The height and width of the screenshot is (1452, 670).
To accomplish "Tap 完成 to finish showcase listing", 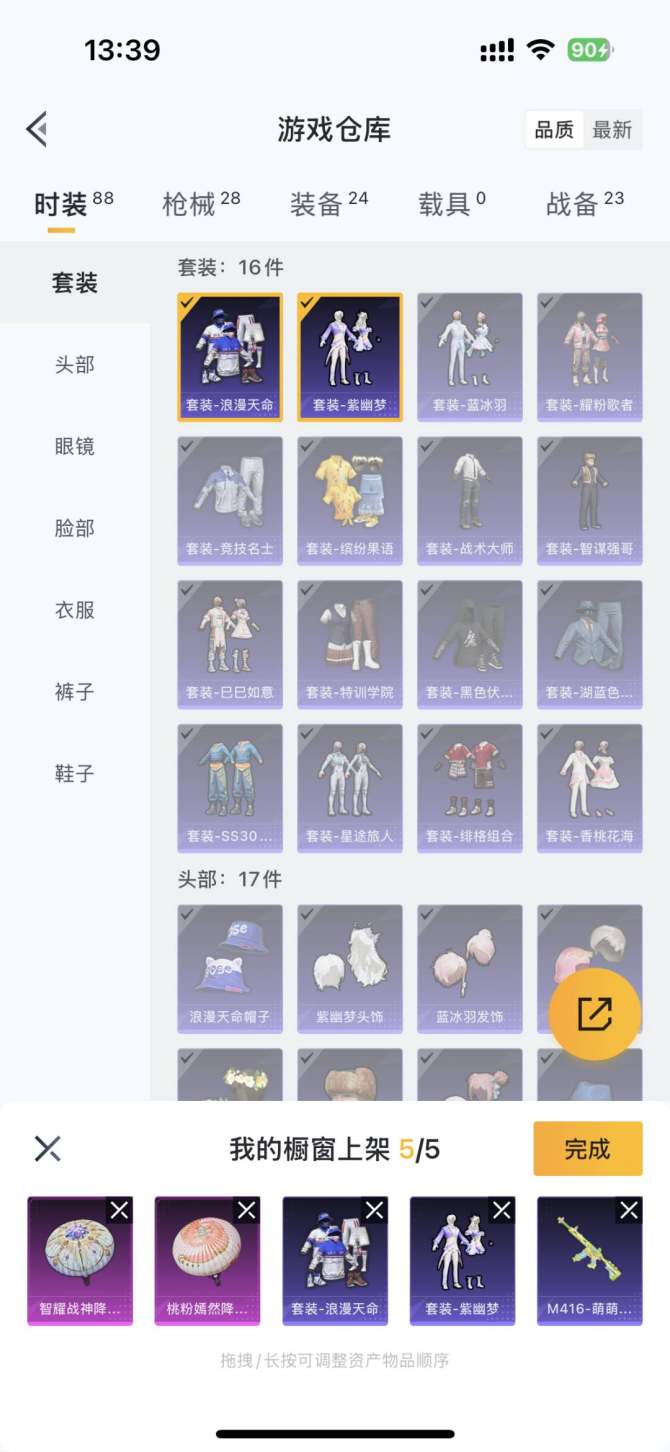I will [x=587, y=1148].
